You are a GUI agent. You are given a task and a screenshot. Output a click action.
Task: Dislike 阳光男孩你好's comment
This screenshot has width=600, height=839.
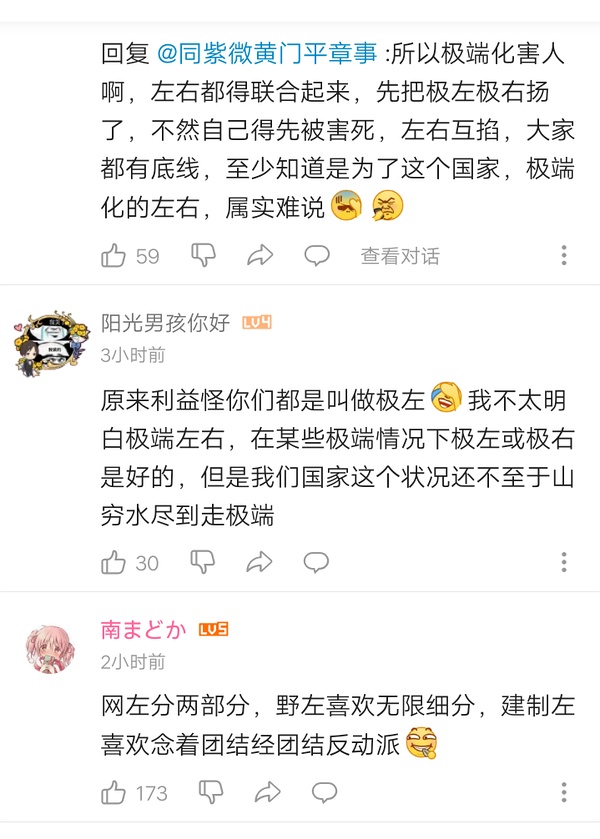204,563
